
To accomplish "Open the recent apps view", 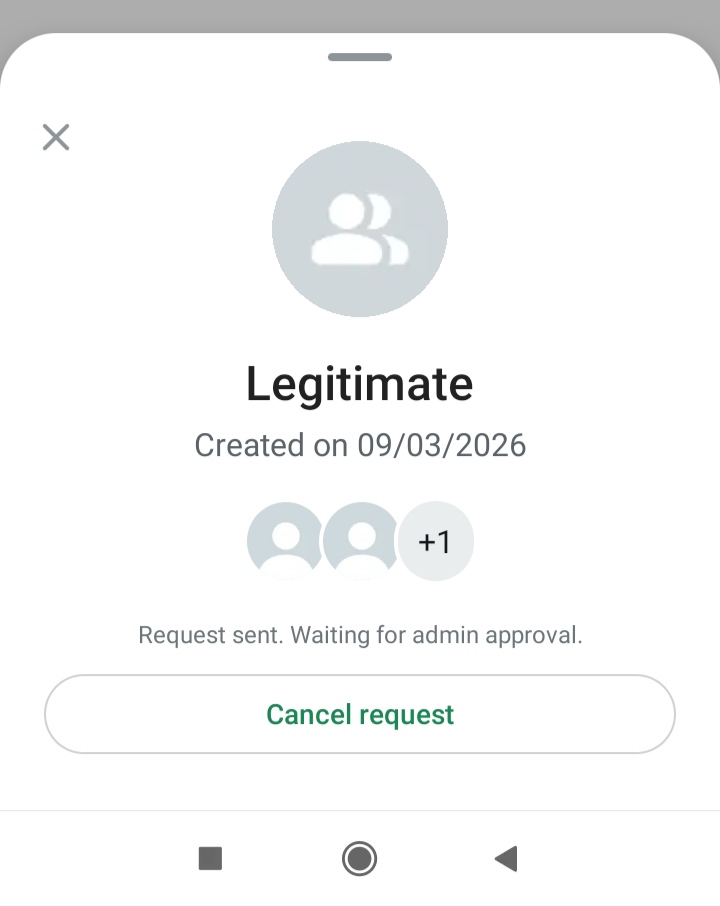I will point(210,858).
